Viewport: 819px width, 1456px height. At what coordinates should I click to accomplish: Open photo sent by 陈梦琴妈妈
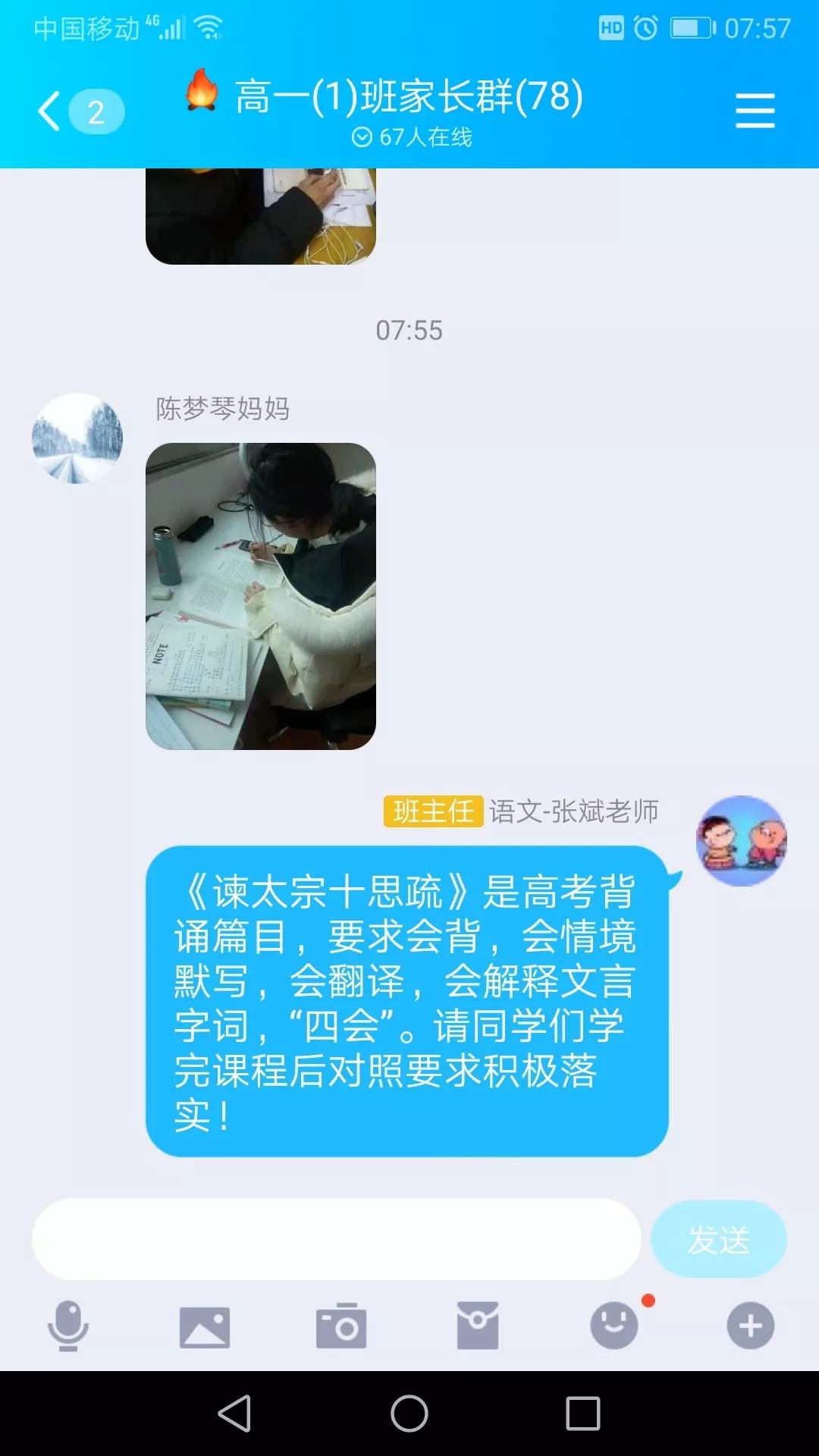point(260,596)
